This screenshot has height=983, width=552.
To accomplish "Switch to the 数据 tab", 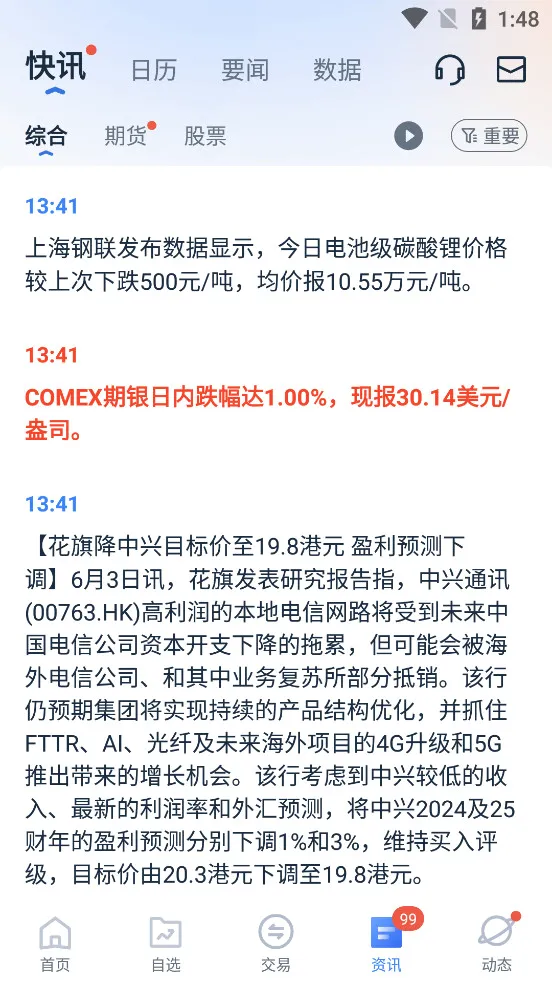I will [x=337, y=70].
